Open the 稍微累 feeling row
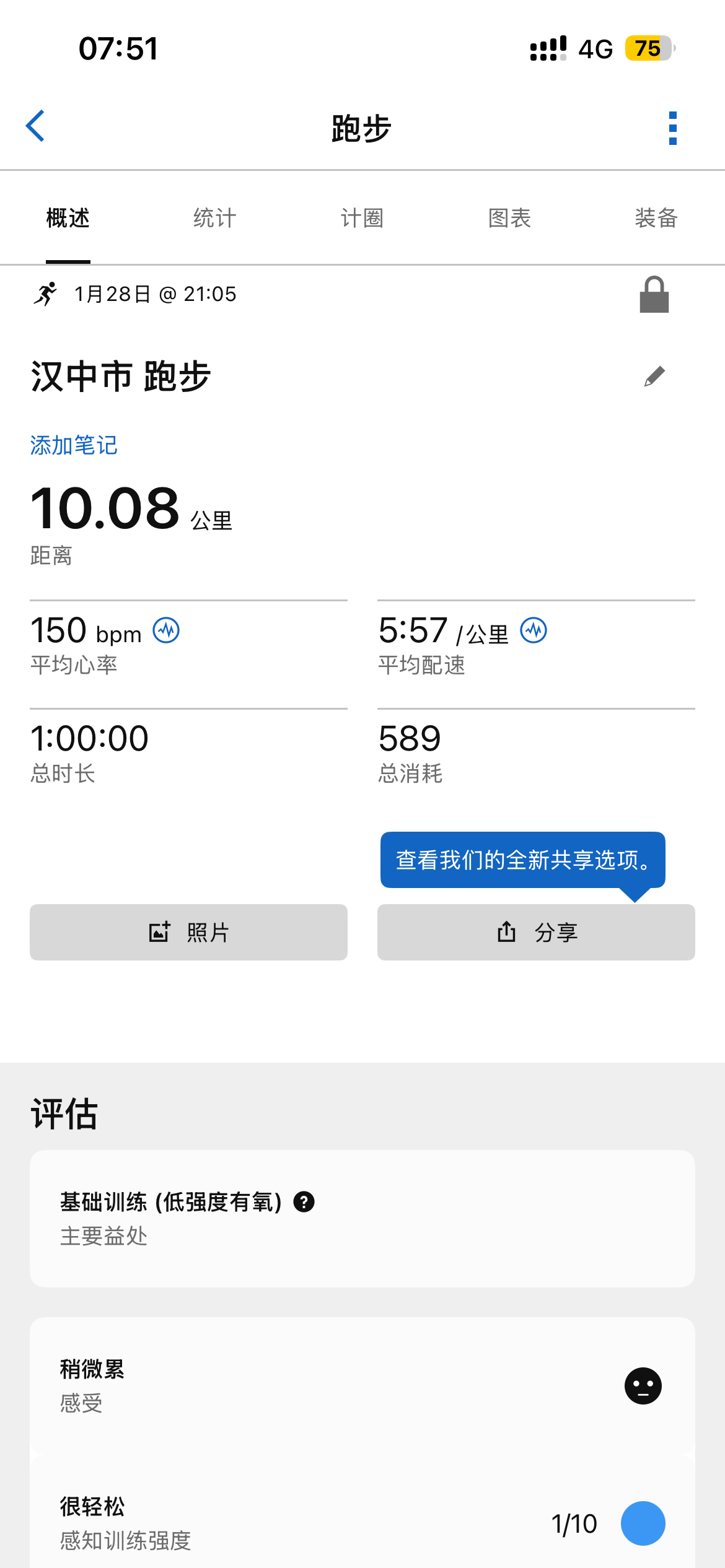Viewport: 725px width, 1568px height. pyautogui.click(x=362, y=1385)
